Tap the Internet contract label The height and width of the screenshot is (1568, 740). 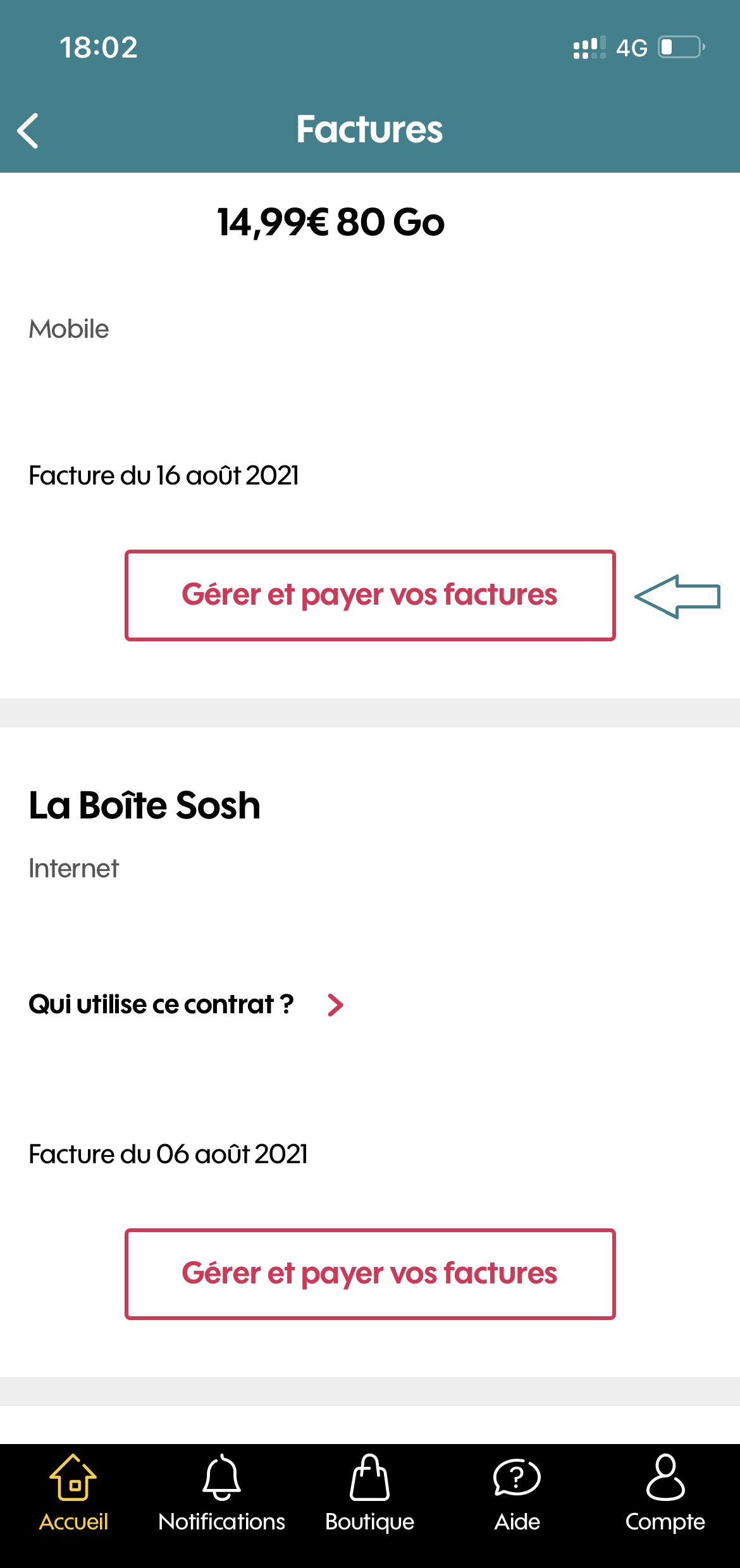pyautogui.click(x=73, y=868)
